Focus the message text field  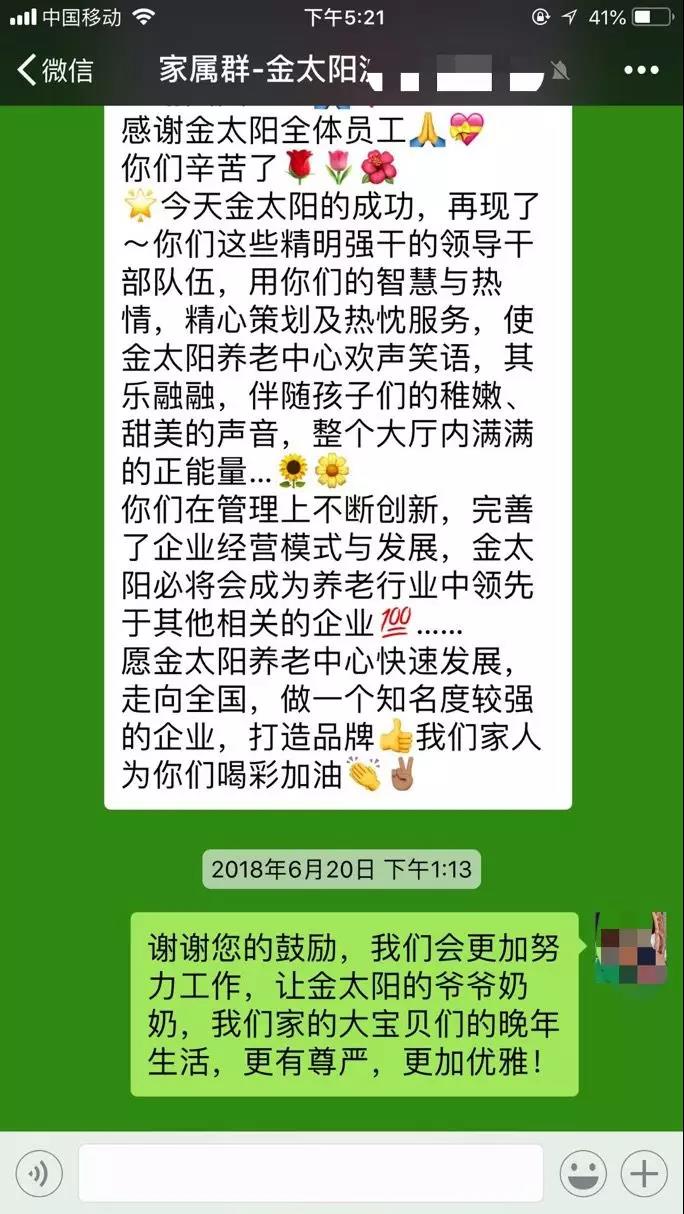coord(310,1173)
